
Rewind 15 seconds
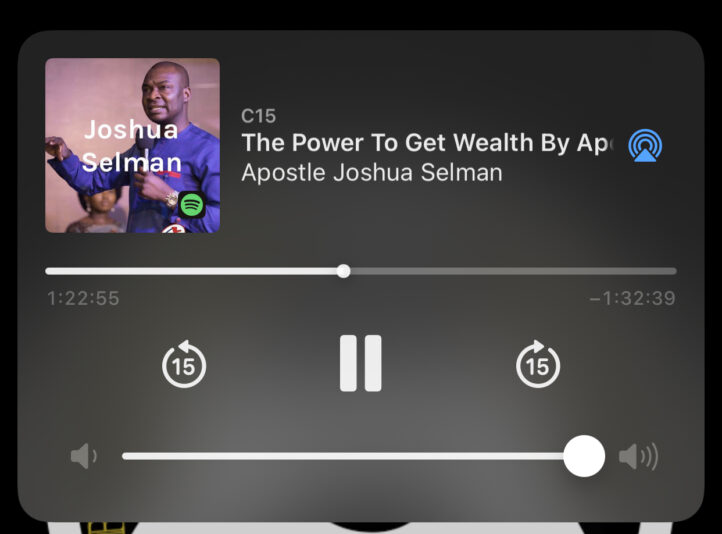(184, 364)
